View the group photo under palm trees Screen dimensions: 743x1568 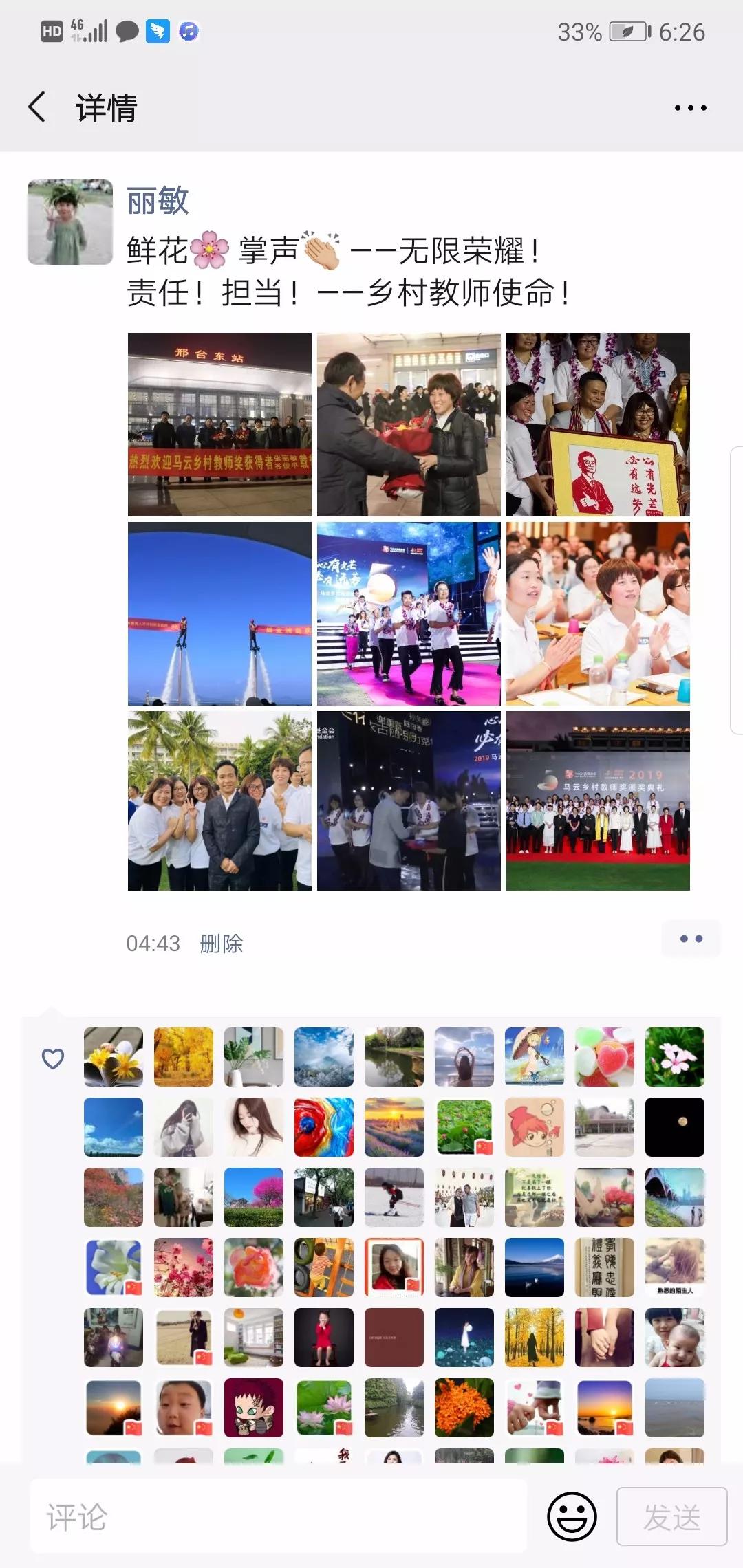219,801
